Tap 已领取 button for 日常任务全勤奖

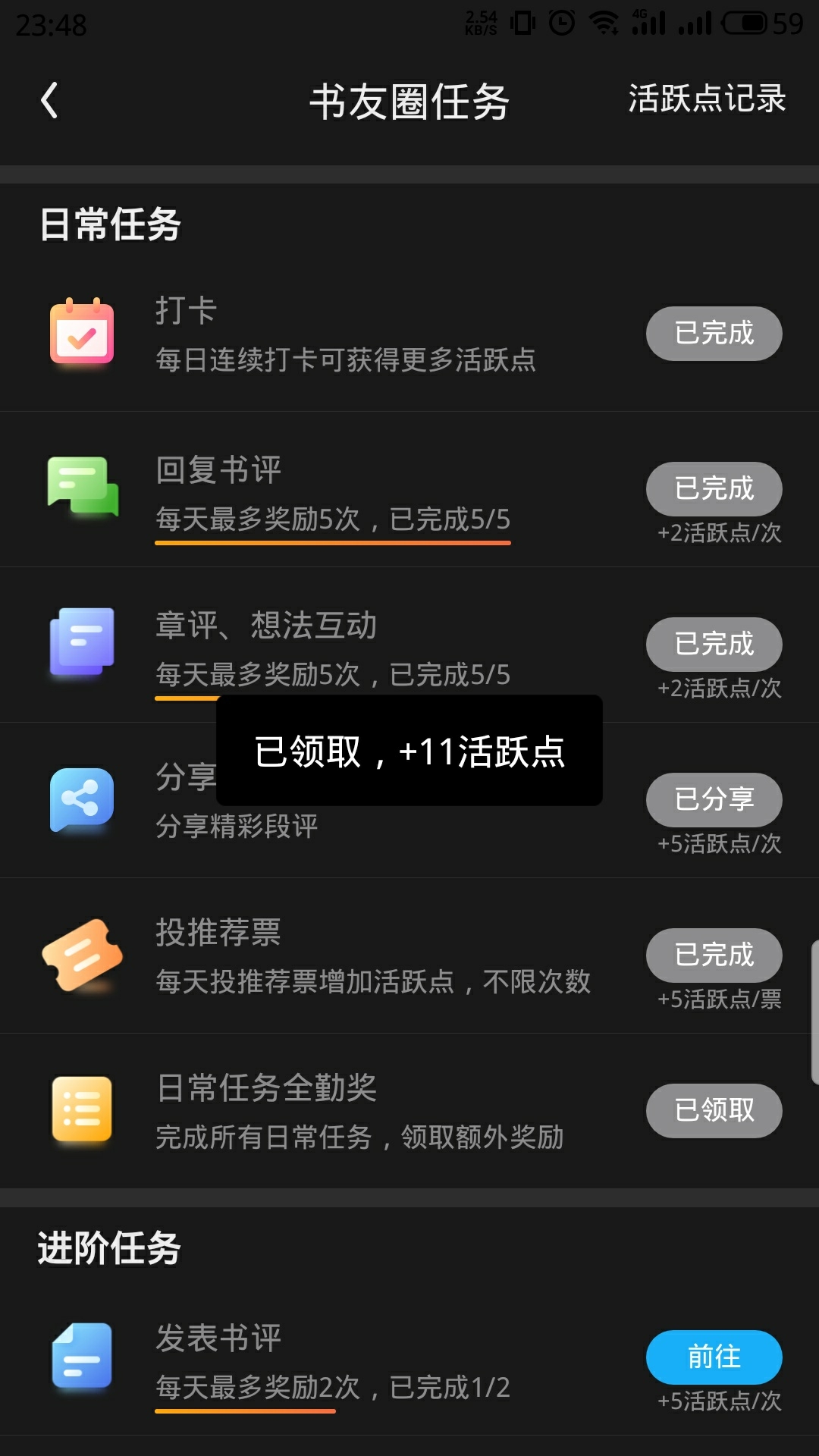(714, 1111)
